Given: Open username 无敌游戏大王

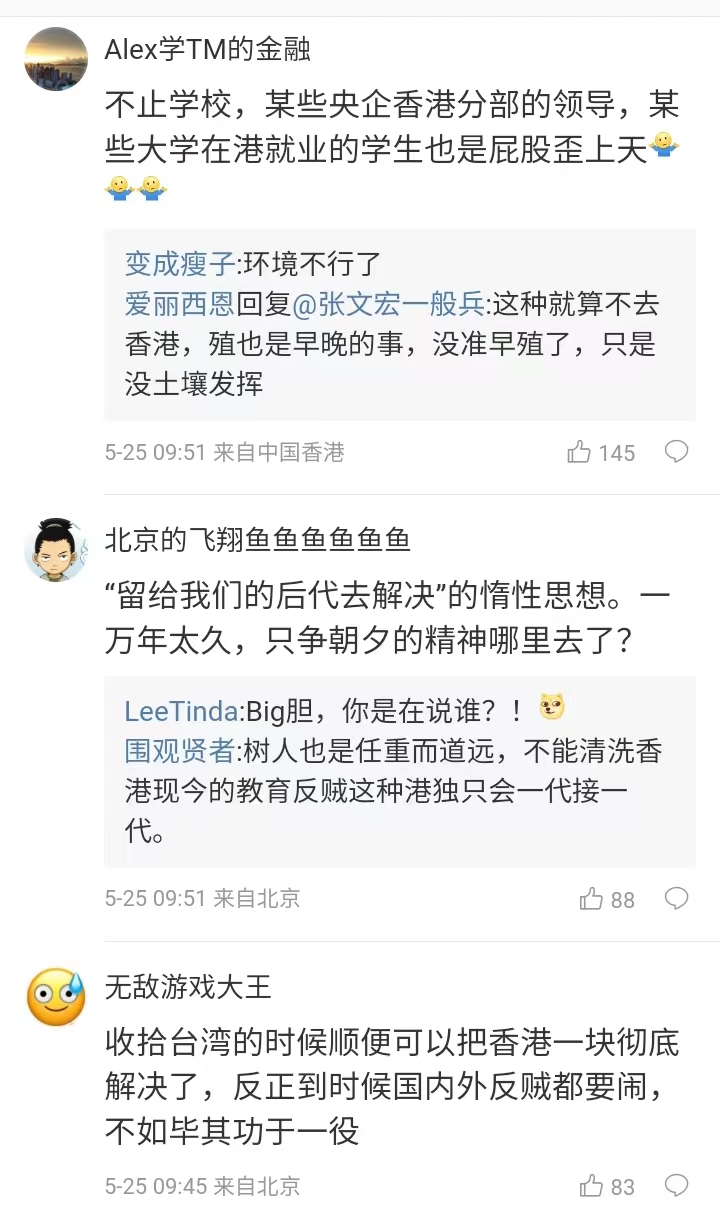Looking at the screenshot, I should point(187,987).
